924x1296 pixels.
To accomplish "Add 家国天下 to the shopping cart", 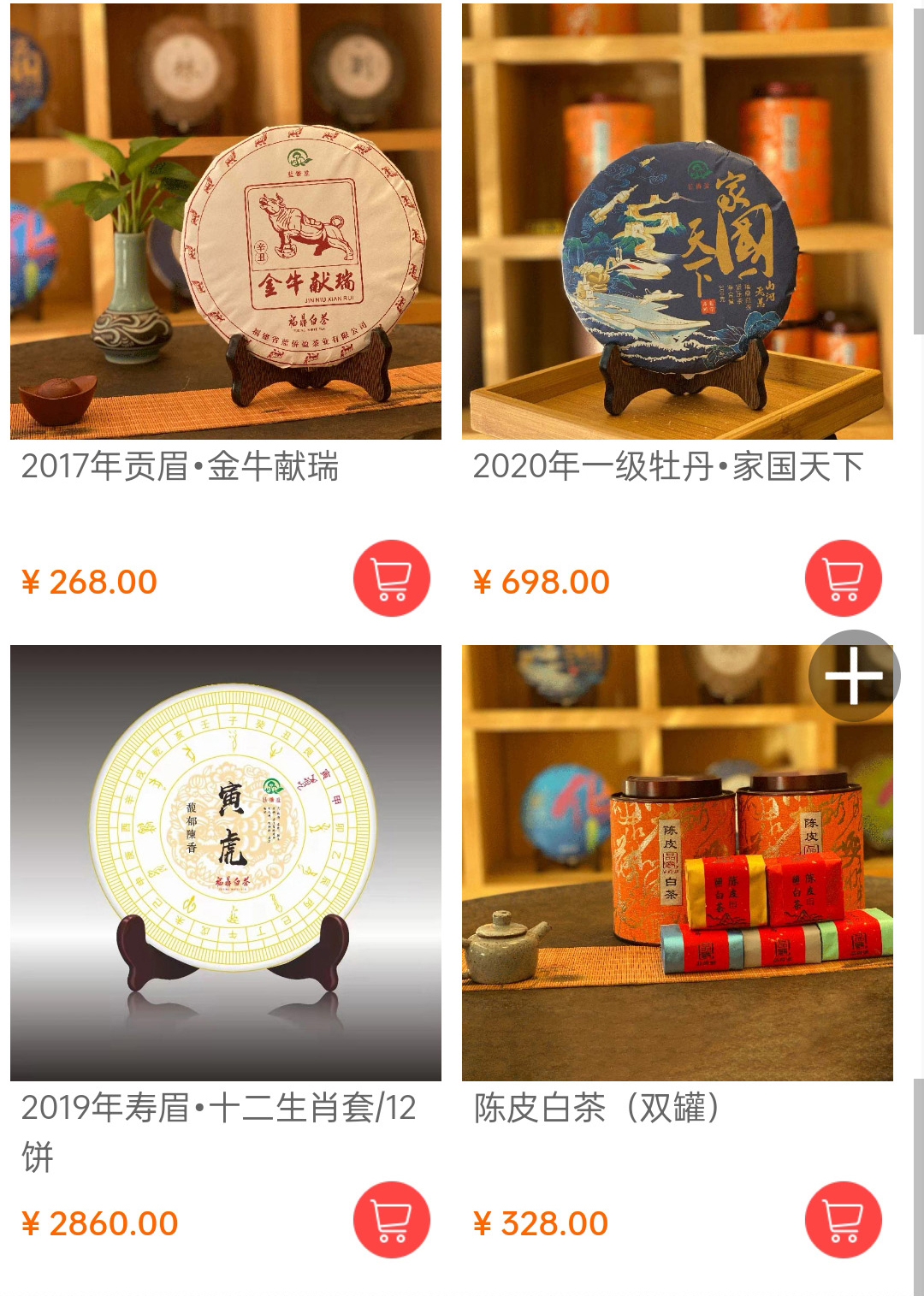I will [843, 578].
